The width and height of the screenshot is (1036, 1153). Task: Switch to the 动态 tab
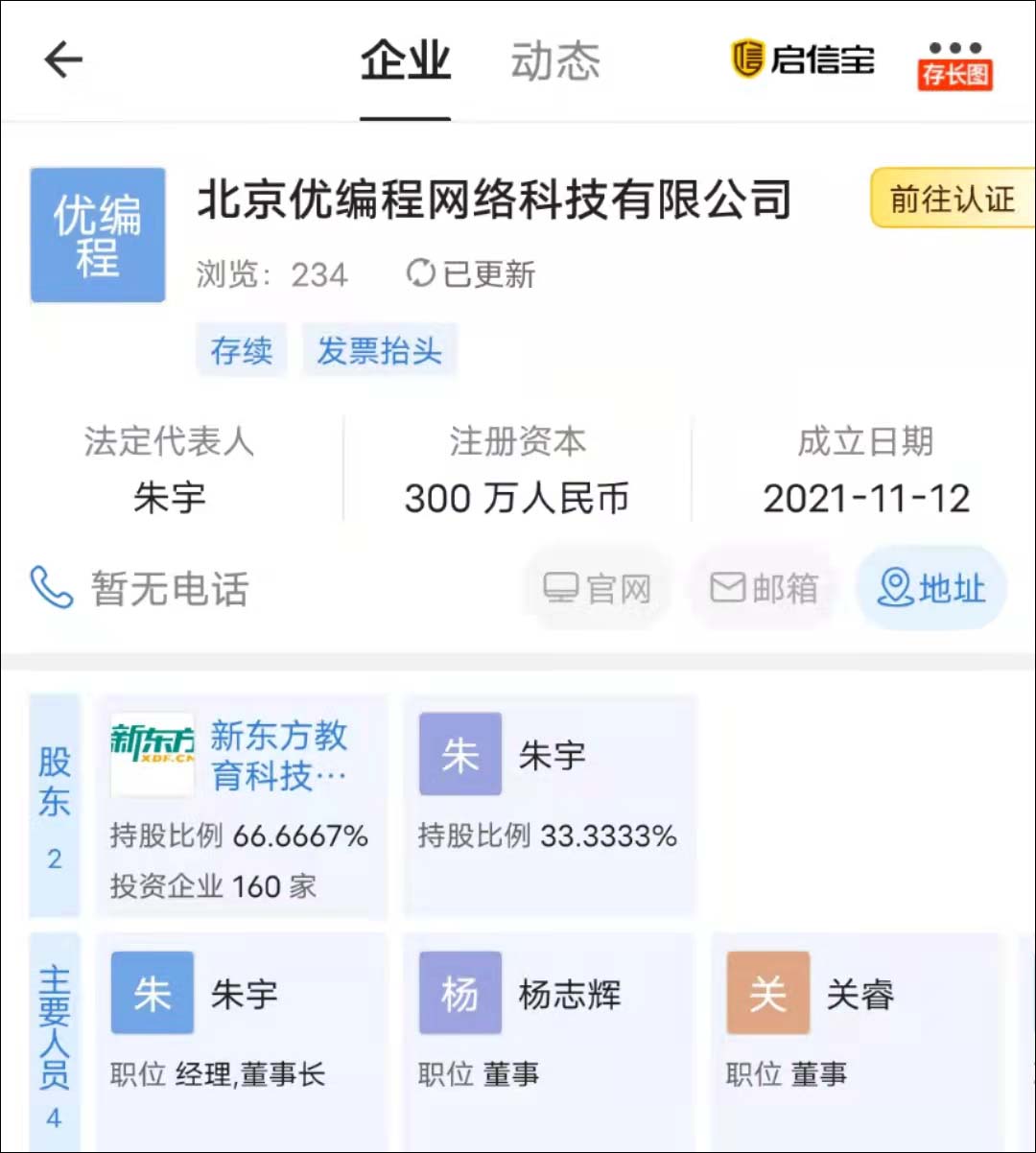tap(554, 61)
